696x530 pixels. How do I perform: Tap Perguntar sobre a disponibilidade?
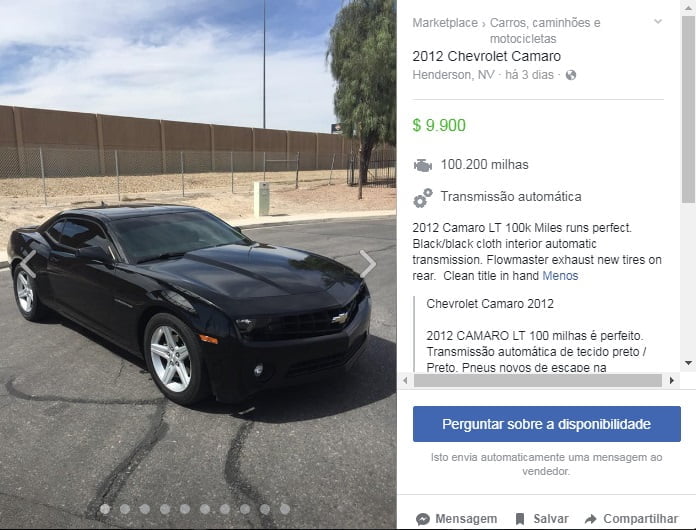546,424
